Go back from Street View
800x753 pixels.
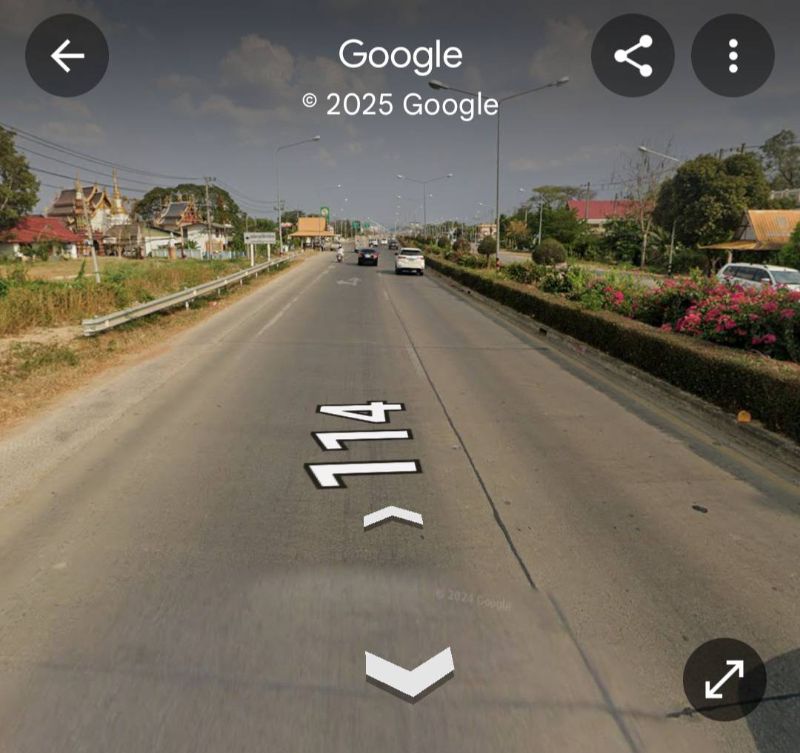coord(67,56)
